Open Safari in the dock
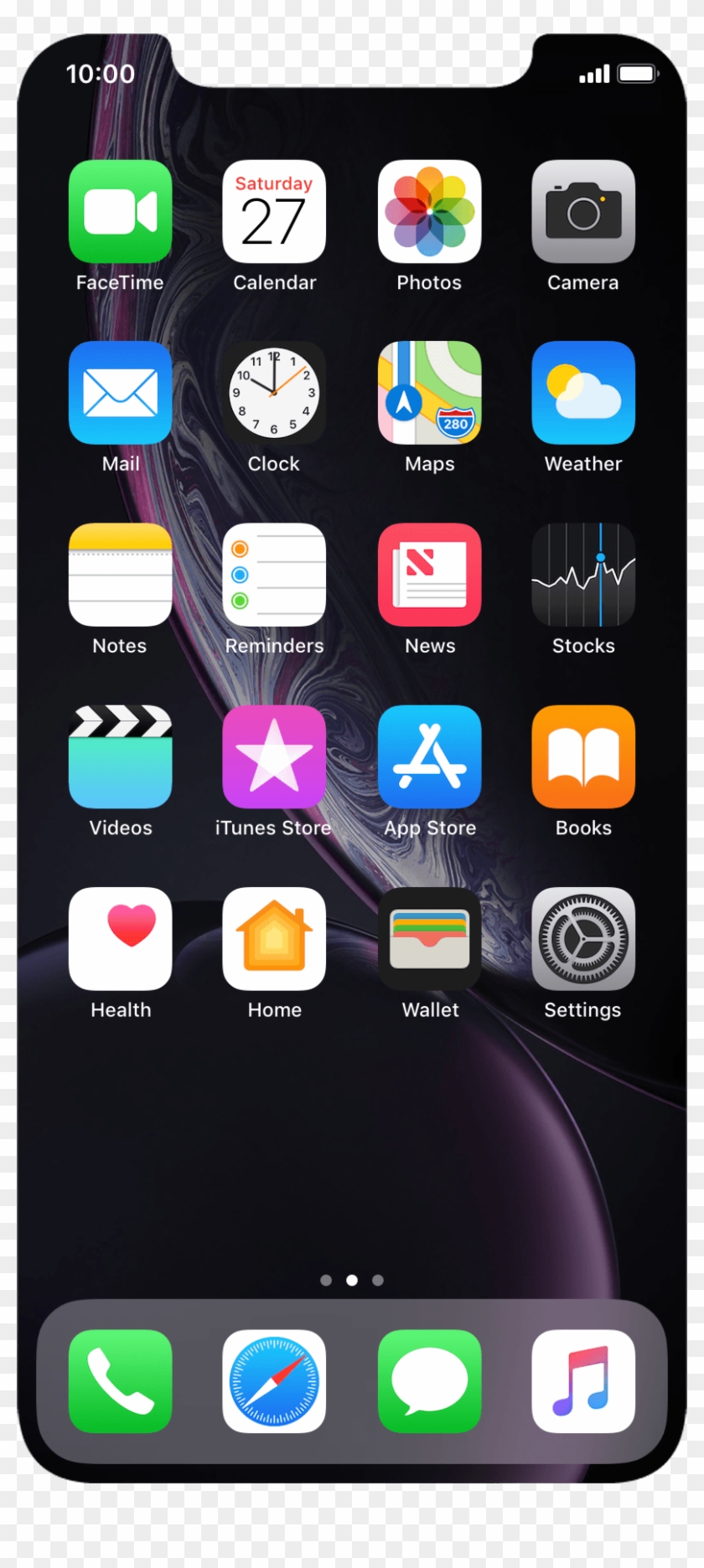Viewport: 704px width, 1568px height. 274,1381
